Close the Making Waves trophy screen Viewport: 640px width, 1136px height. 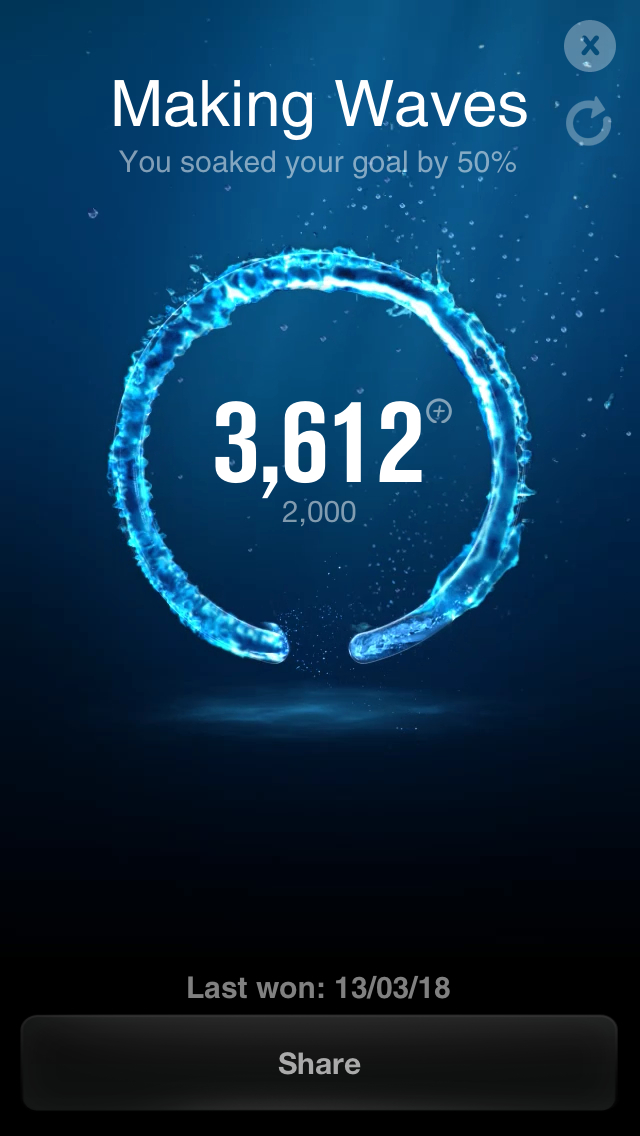tap(589, 46)
